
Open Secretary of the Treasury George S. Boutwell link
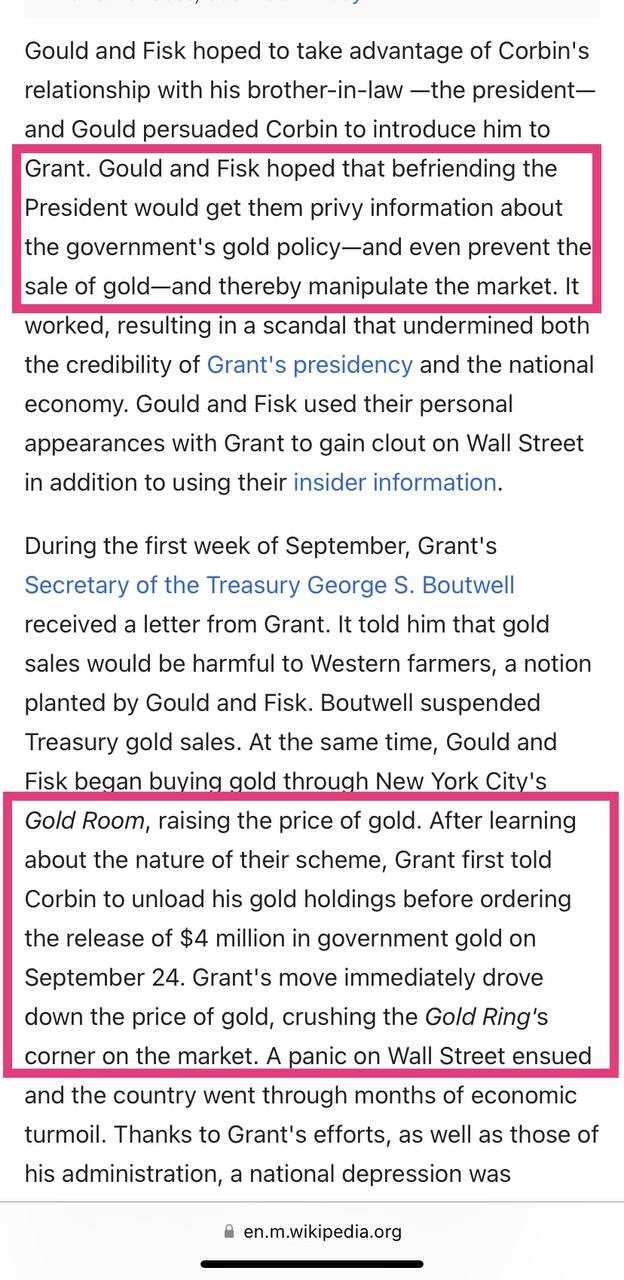tap(270, 585)
